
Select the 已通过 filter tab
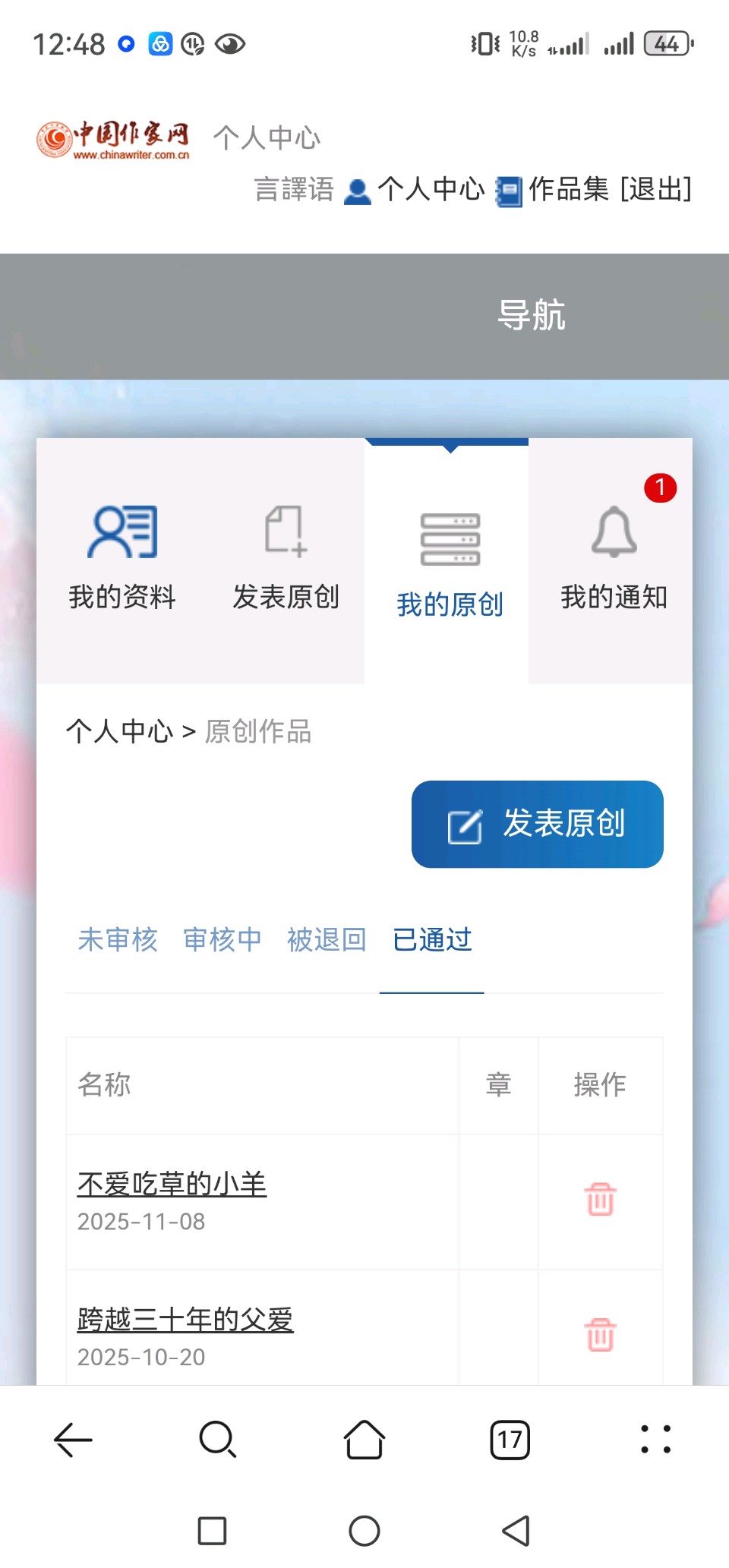click(x=432, y=940)
